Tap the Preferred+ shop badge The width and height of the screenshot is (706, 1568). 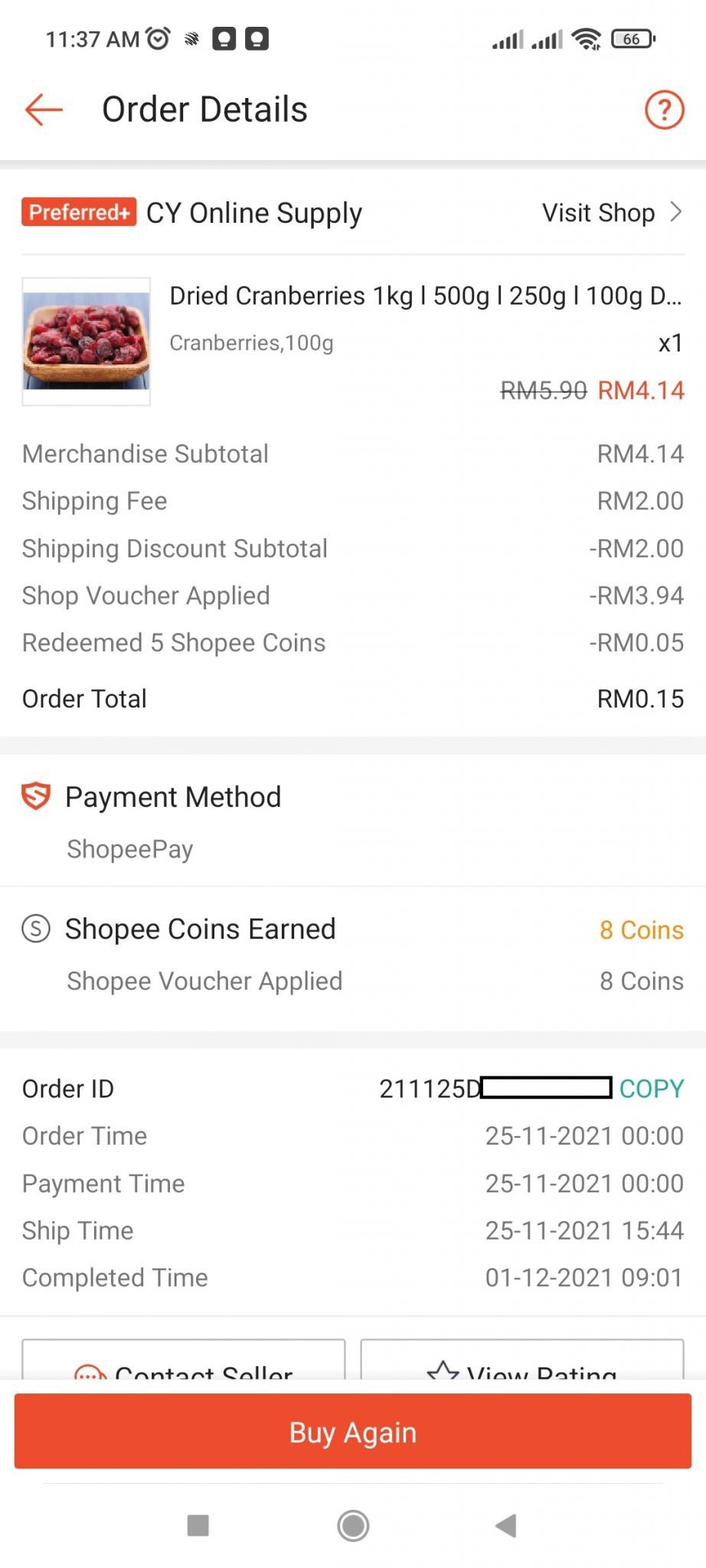coord(78,212)
